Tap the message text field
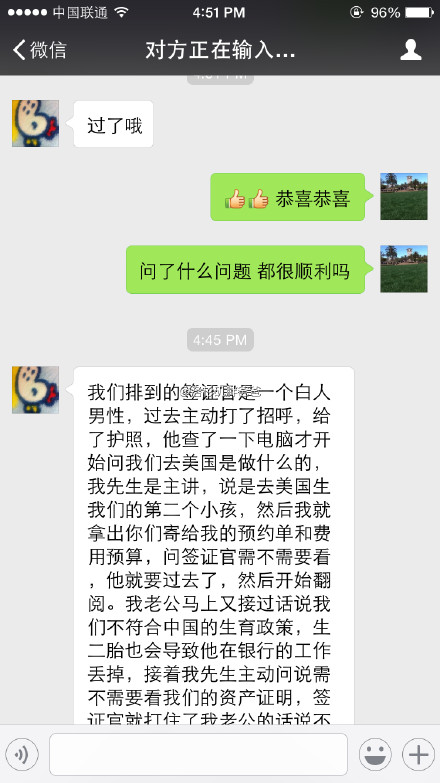 pos(198,754)
